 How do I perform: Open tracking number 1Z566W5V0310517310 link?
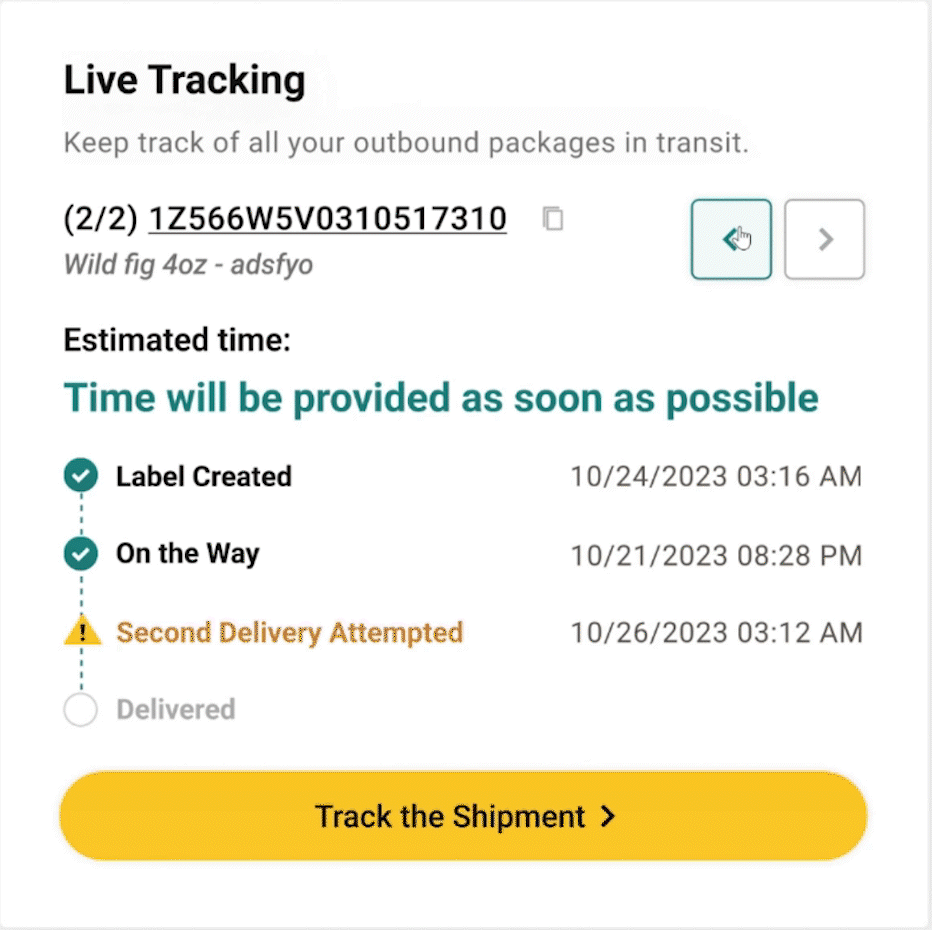click(x=327, y=218)
